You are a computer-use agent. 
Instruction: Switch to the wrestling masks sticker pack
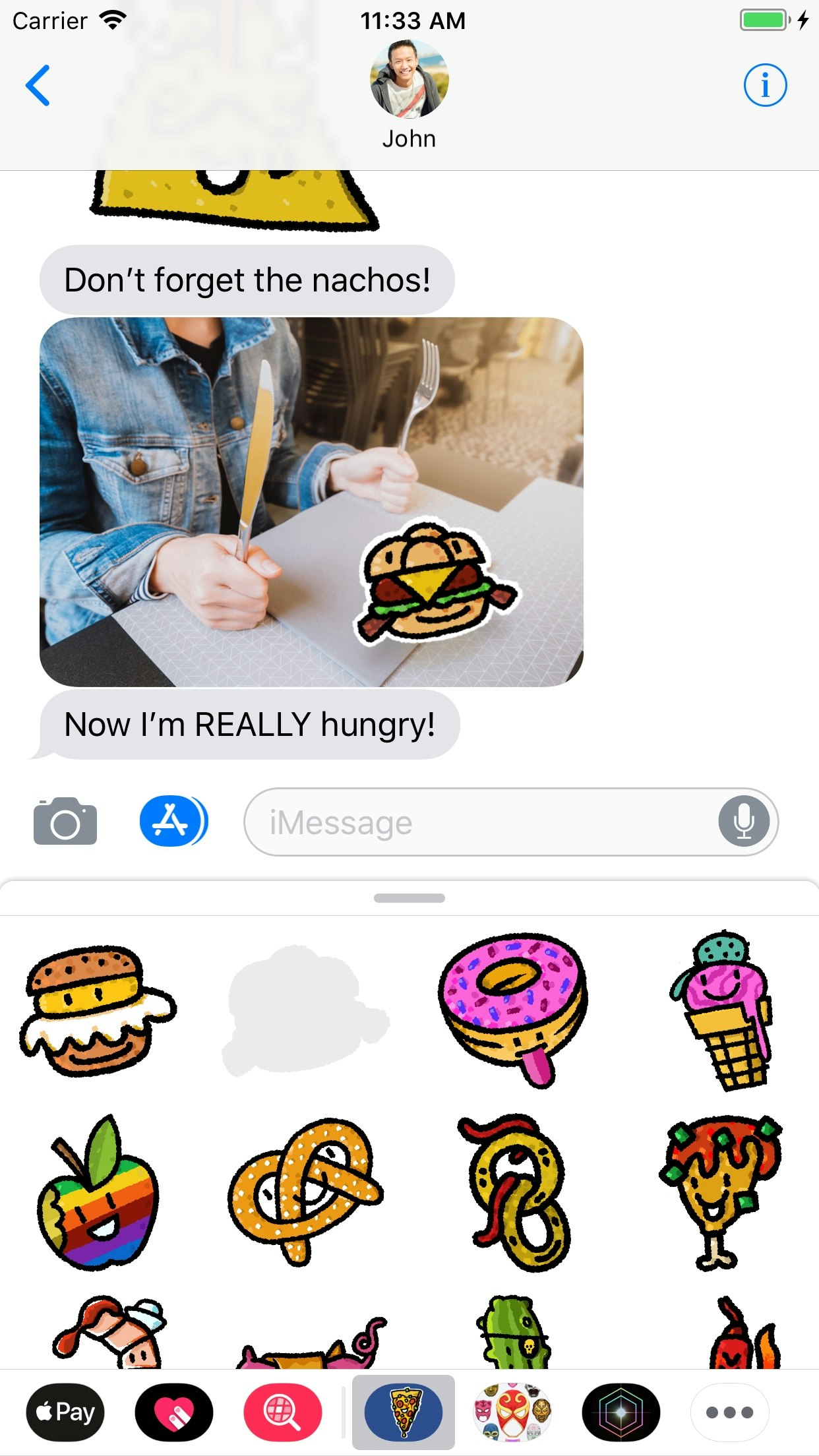click(x=512, y=1412)
